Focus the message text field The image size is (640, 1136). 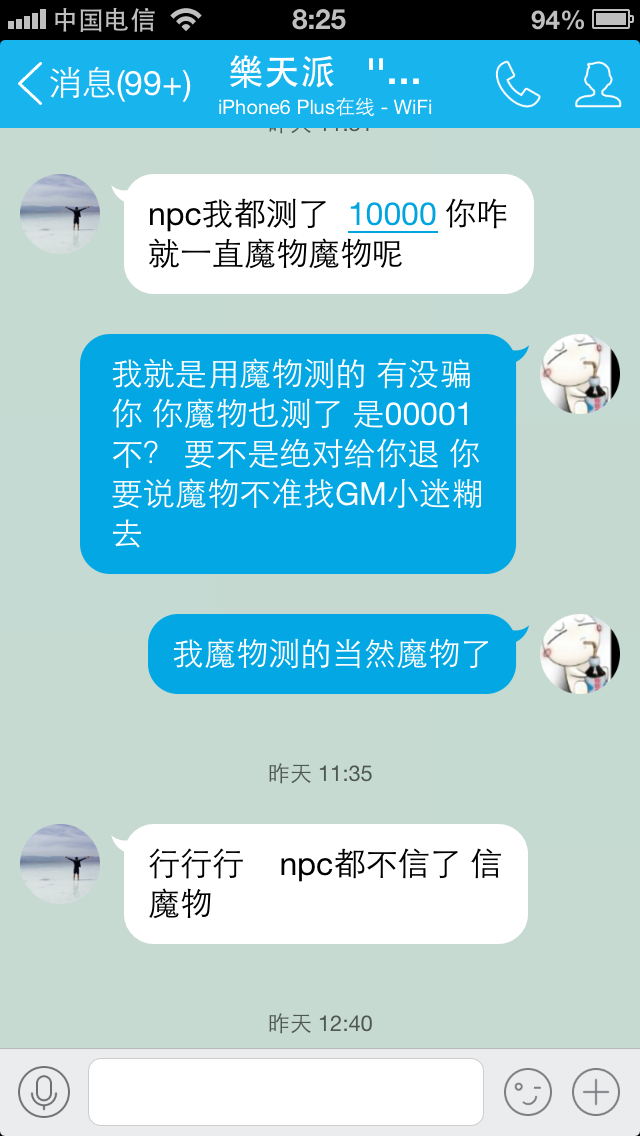286,1091
